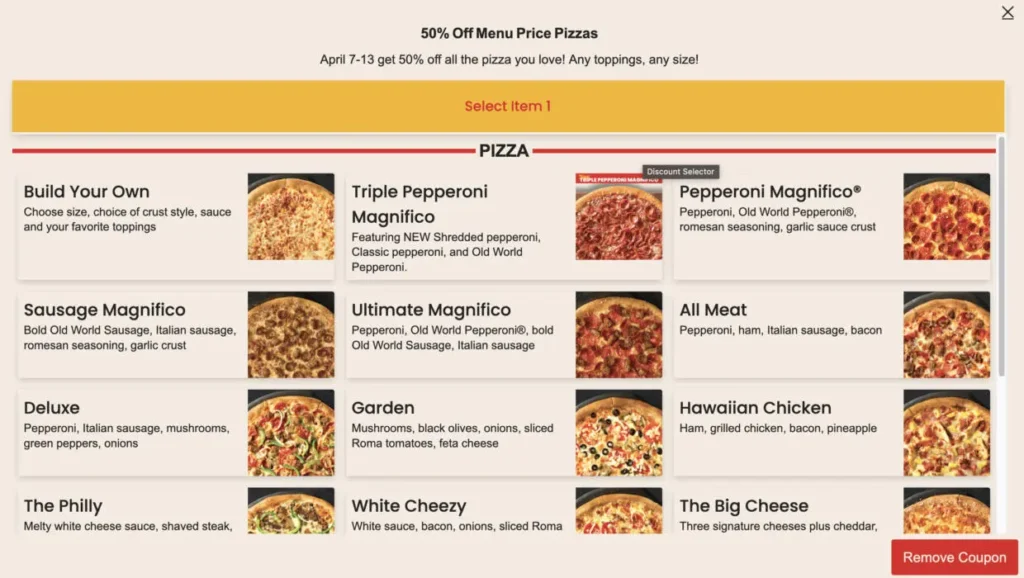Viewport: 1024px width, 578px height.
Task: Close the coupon pizza selection dialog
Action: coord(1007,13)
